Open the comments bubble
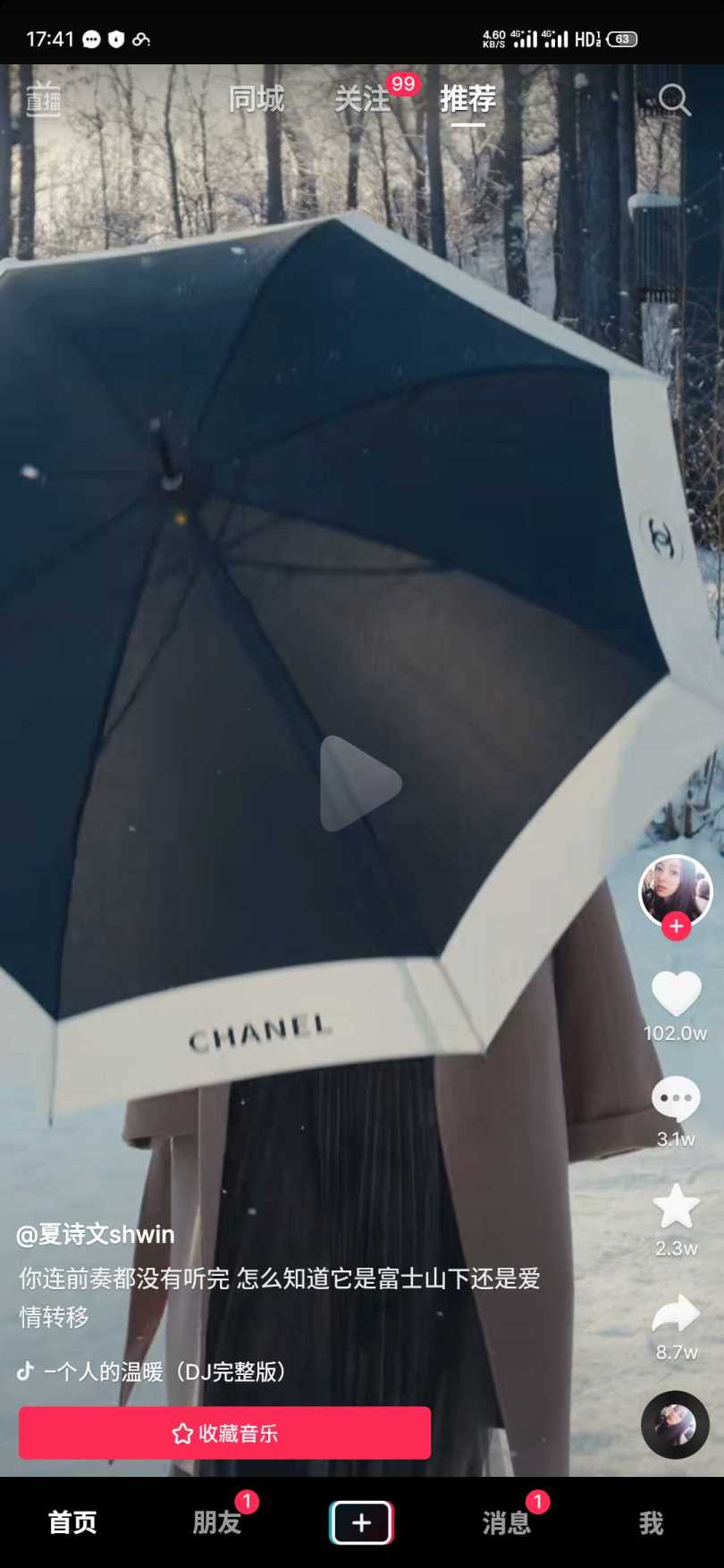The image size is (724, 1568). click(x=676, y=1099)
